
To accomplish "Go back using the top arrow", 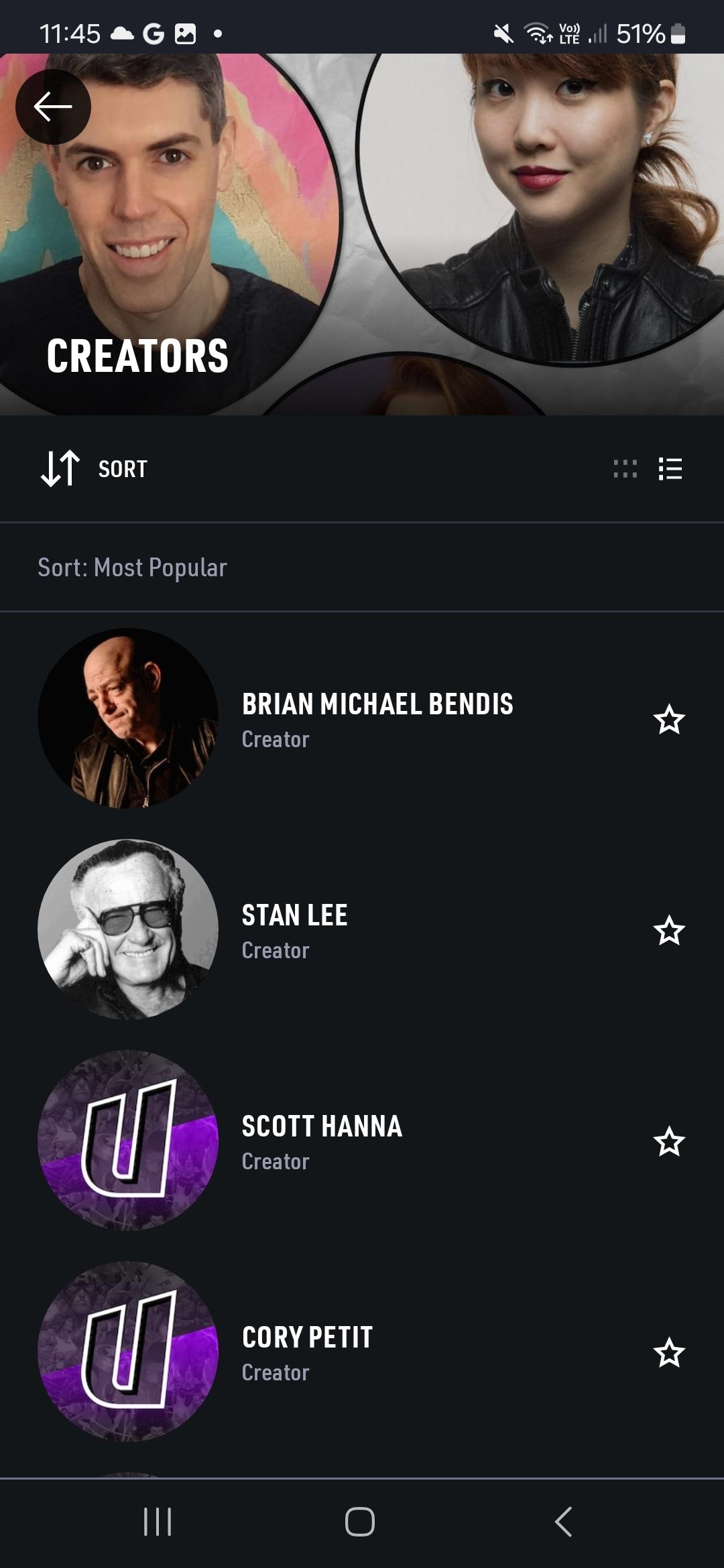I will (x=53, y=107).
